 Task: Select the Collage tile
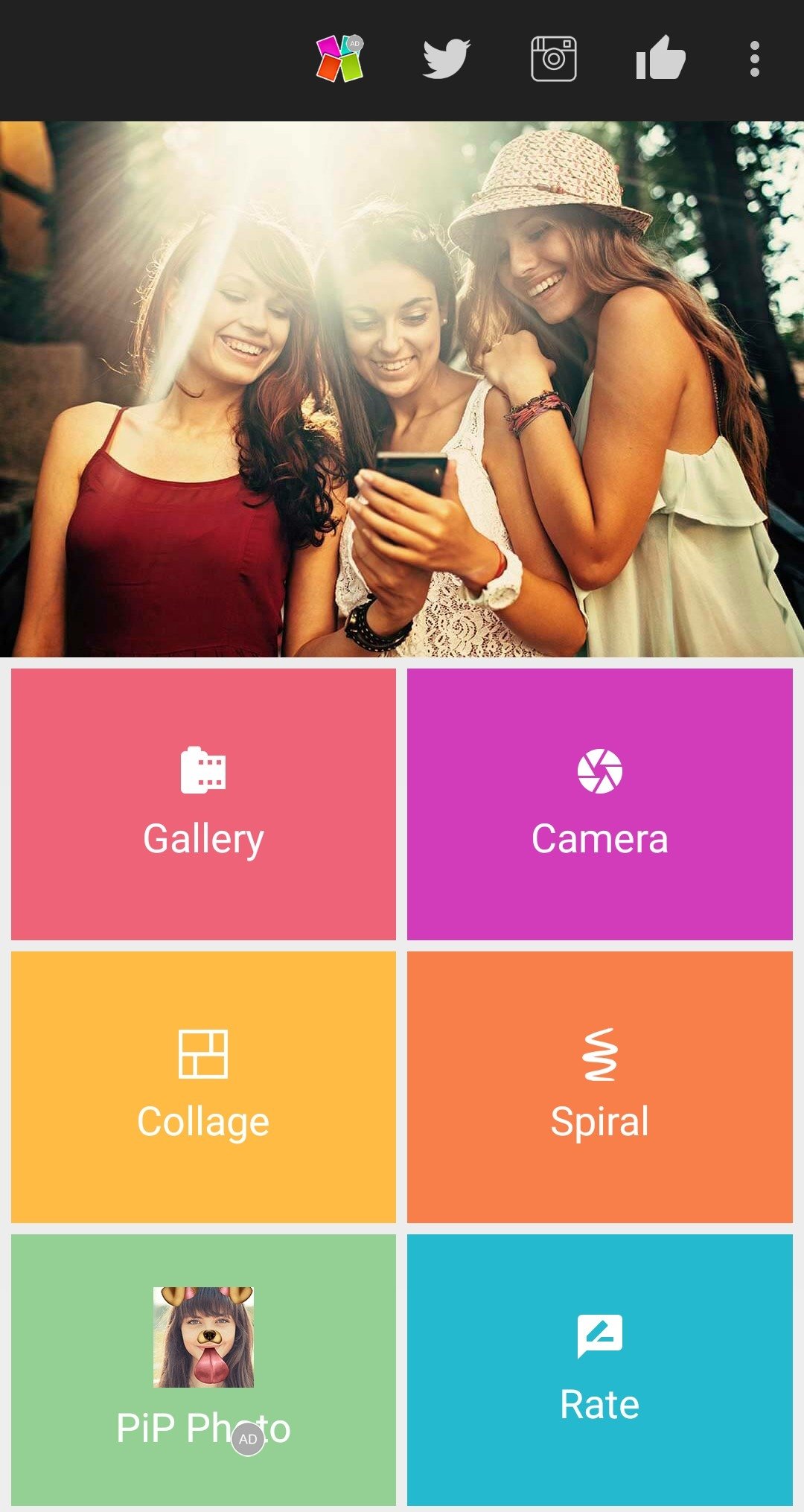(203, 1087)
